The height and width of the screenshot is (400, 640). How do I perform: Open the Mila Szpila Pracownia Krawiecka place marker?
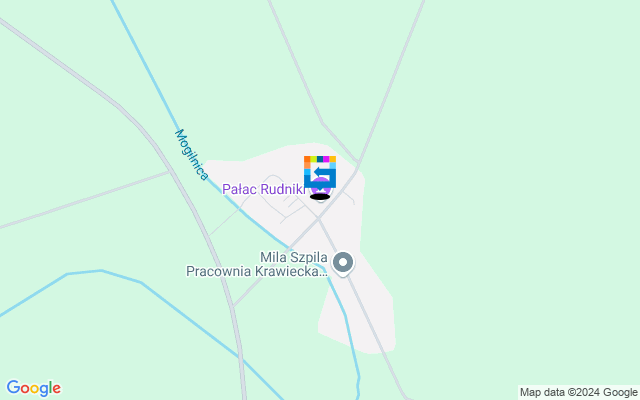343,263
